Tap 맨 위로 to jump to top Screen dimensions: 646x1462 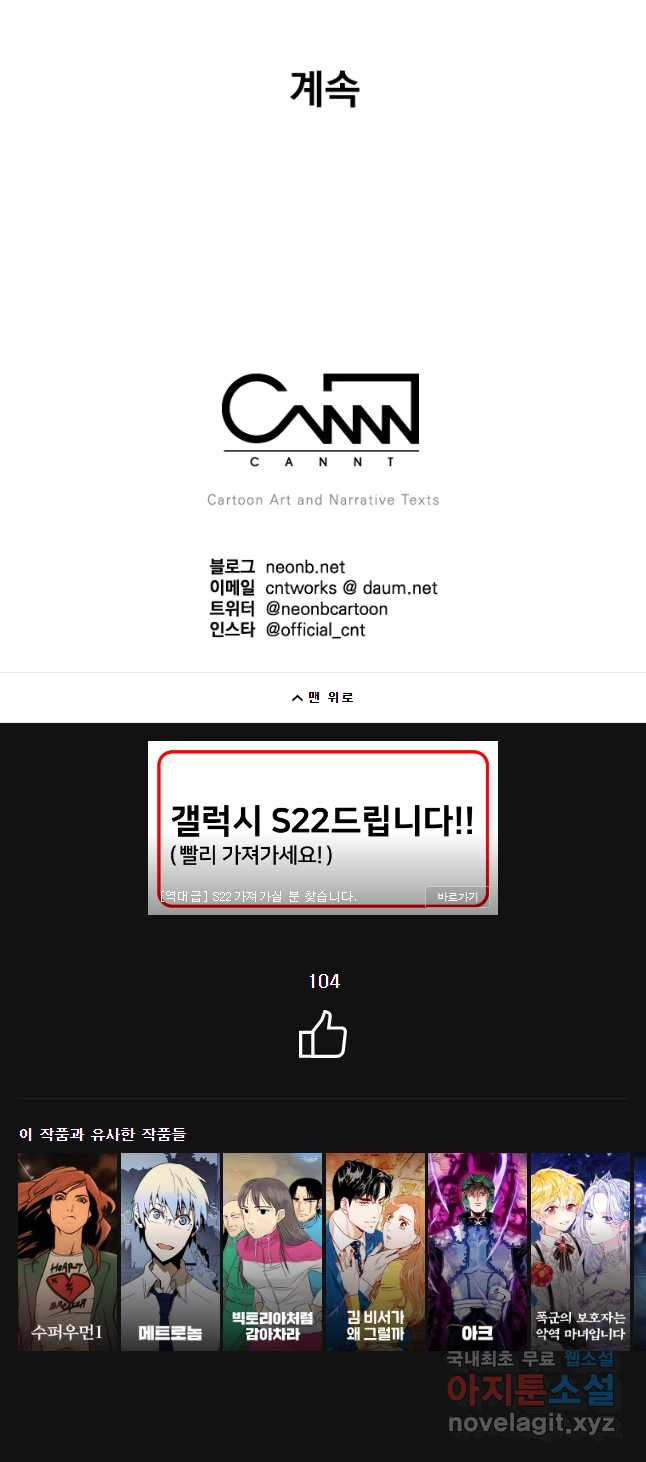[x=323, y=697]
